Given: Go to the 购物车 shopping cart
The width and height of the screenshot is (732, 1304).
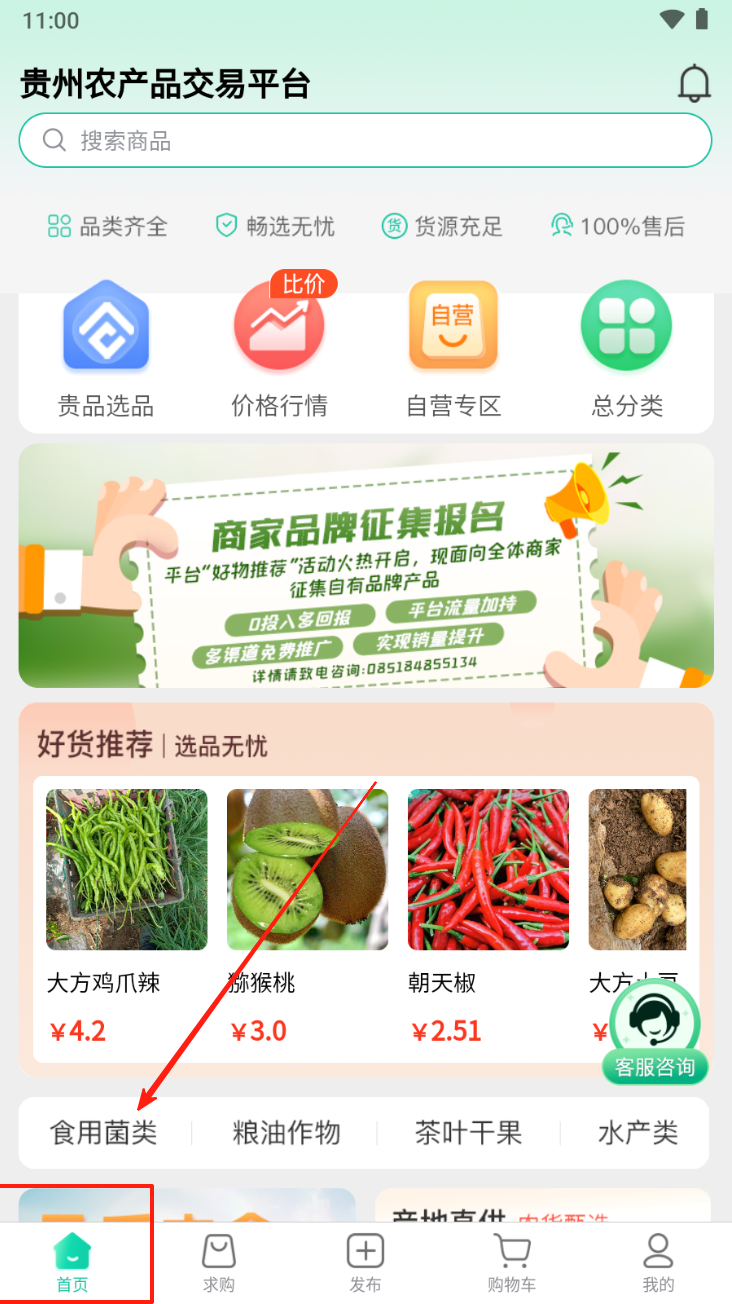Looking at the screenshot, I should tap(512, 1263).
